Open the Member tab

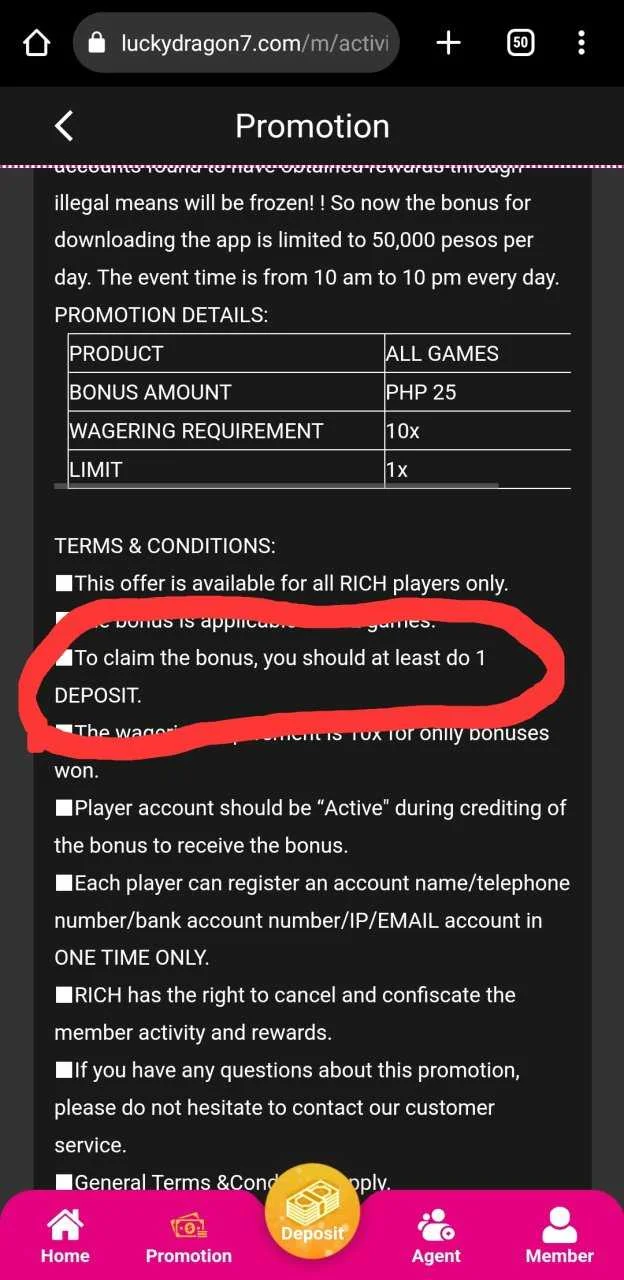pos(560,1237)
